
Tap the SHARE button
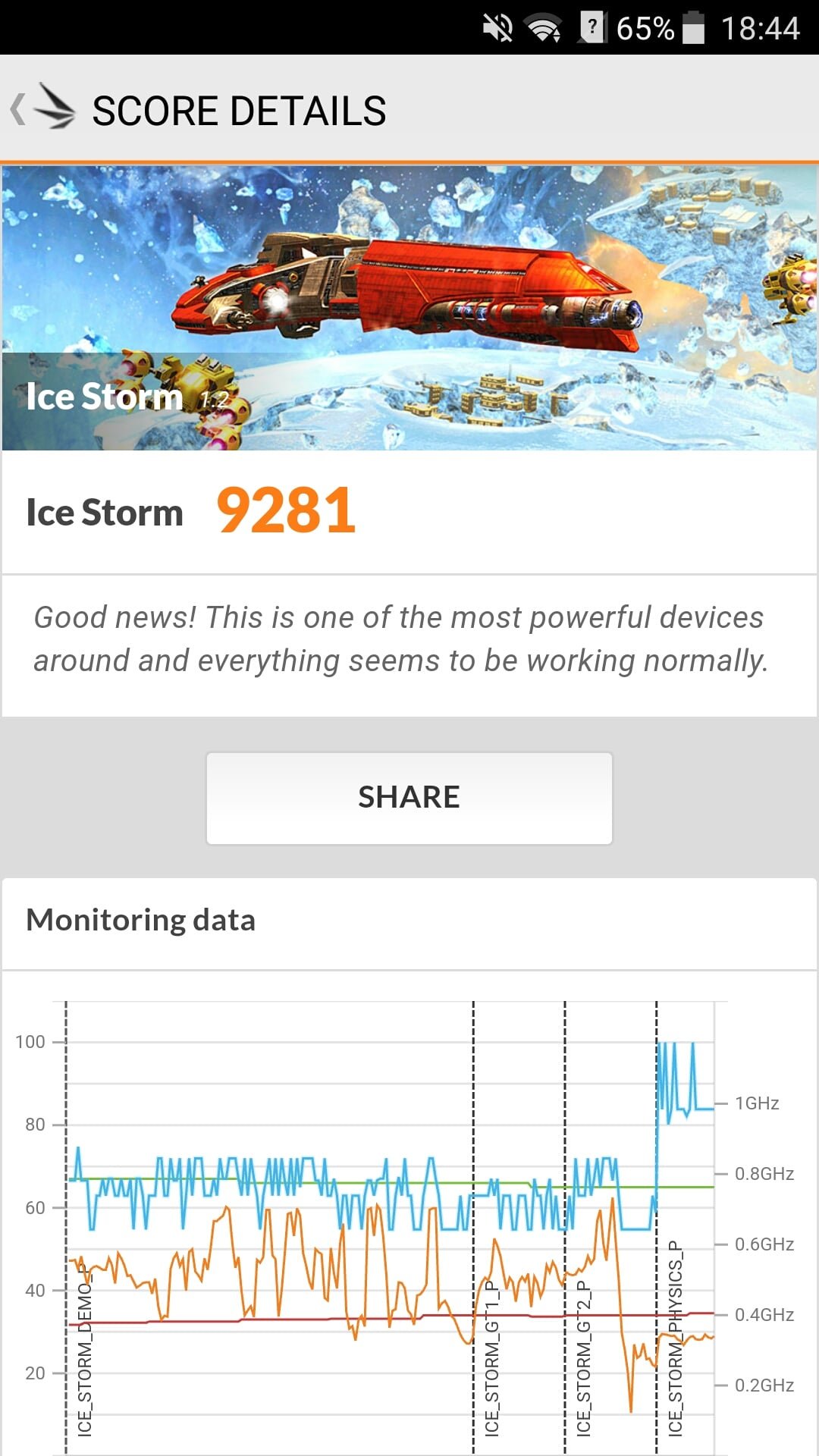(409, 798)
